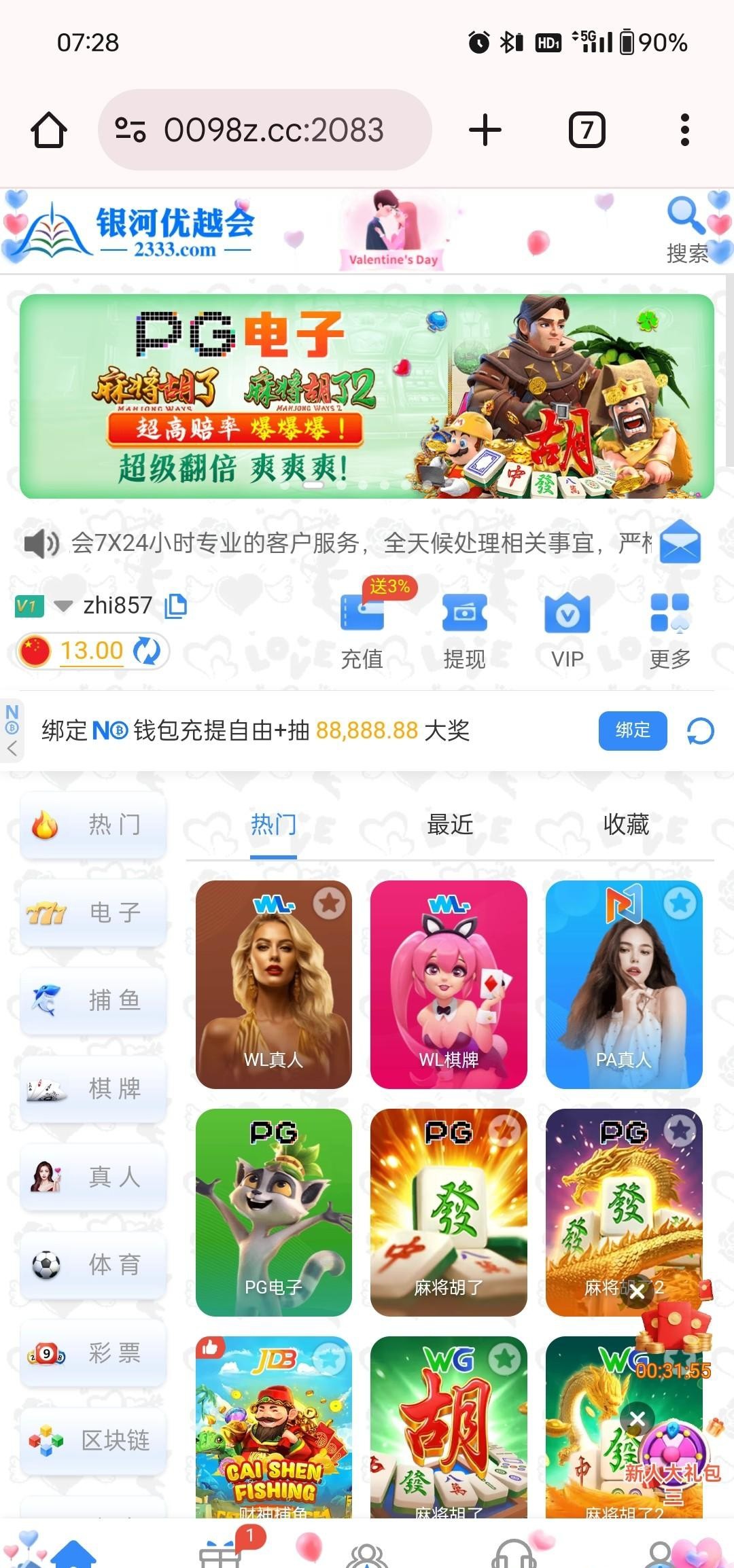This screenshot has height=1568, width=734.
Task: Open the mail envelope icon
Action: [680, 543]
